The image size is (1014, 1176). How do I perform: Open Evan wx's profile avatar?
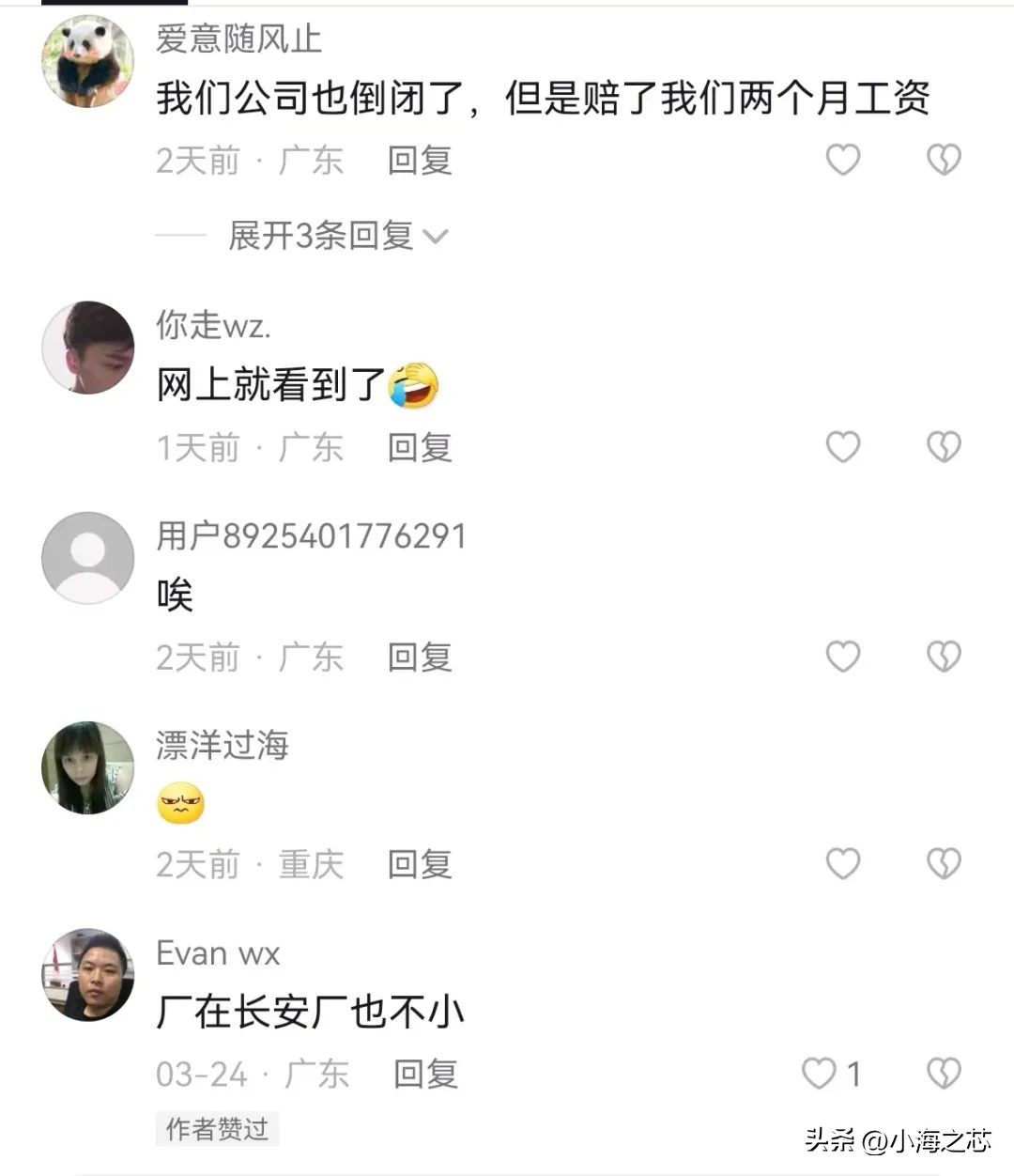click(88, 974)
